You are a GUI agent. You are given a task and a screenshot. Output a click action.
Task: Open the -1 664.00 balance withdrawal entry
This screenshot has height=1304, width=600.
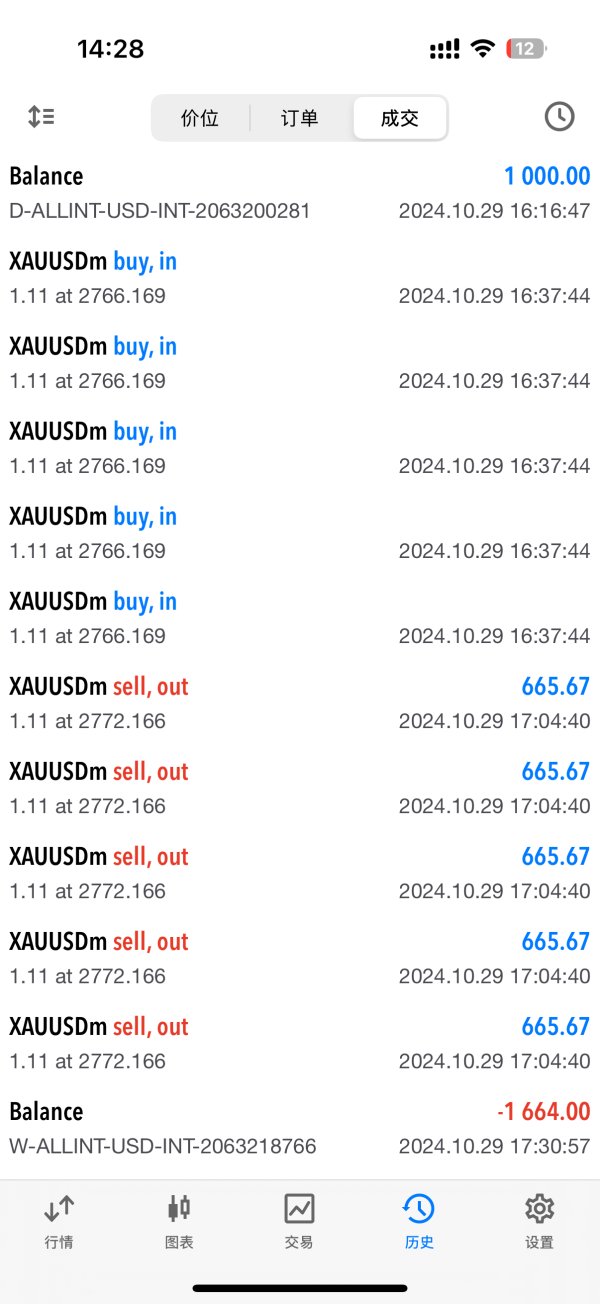point(300,1128)
